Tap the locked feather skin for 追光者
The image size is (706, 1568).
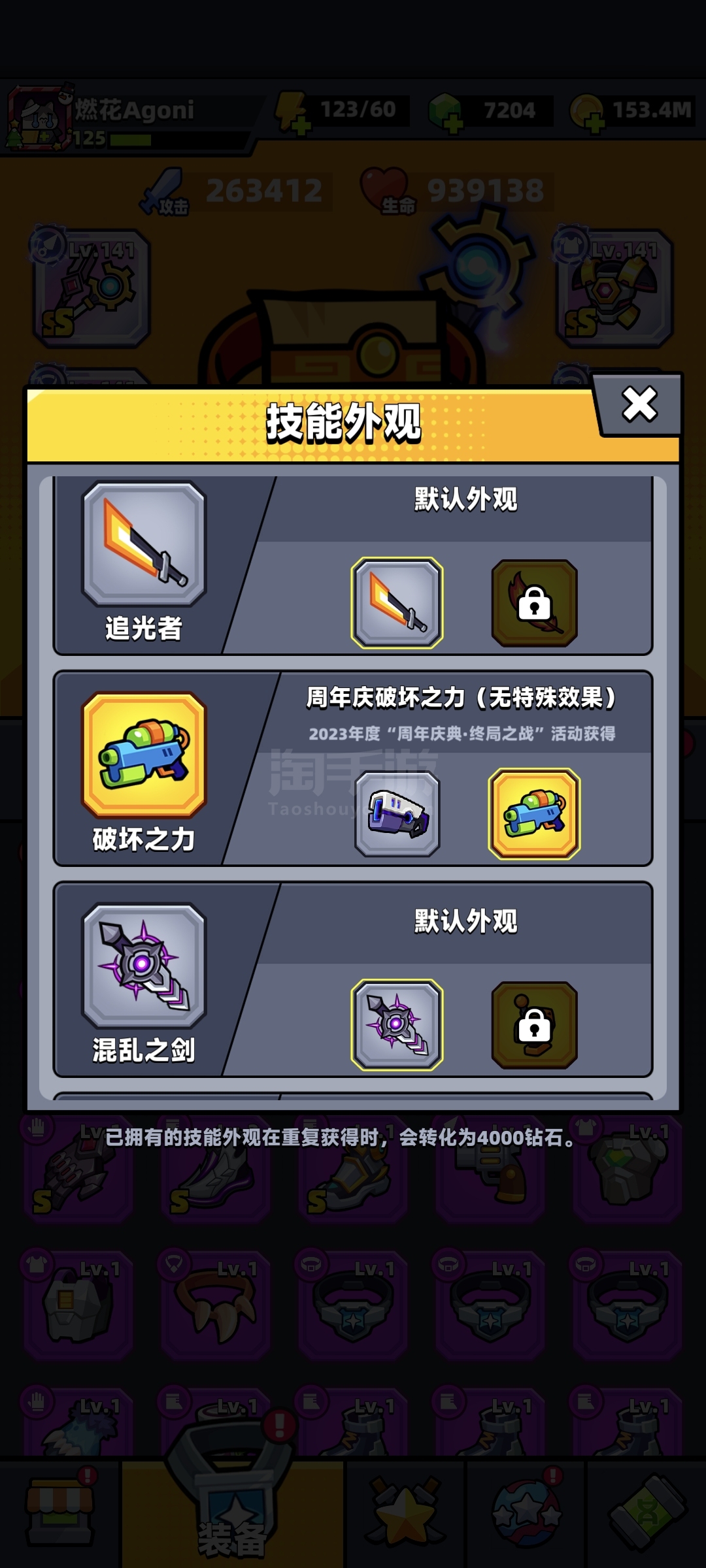tap(534, 603)
